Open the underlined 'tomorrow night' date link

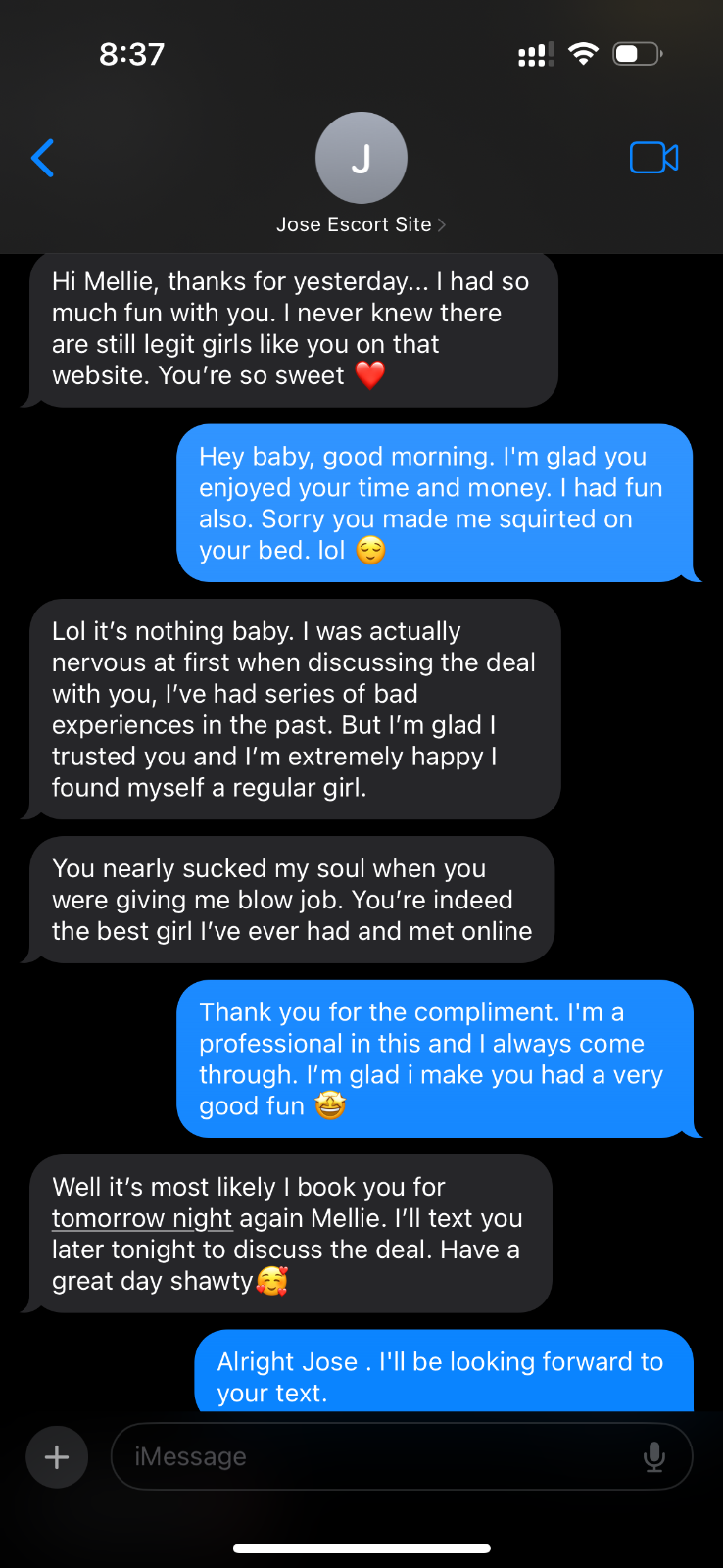pos(142,1218)
